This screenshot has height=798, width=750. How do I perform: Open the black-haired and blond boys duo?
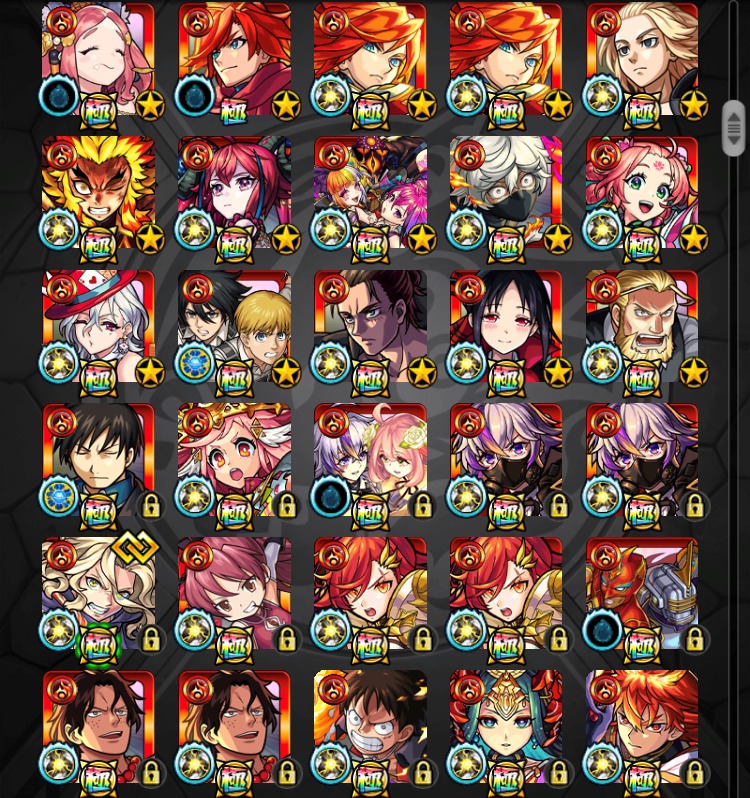[x=234, y=327]
